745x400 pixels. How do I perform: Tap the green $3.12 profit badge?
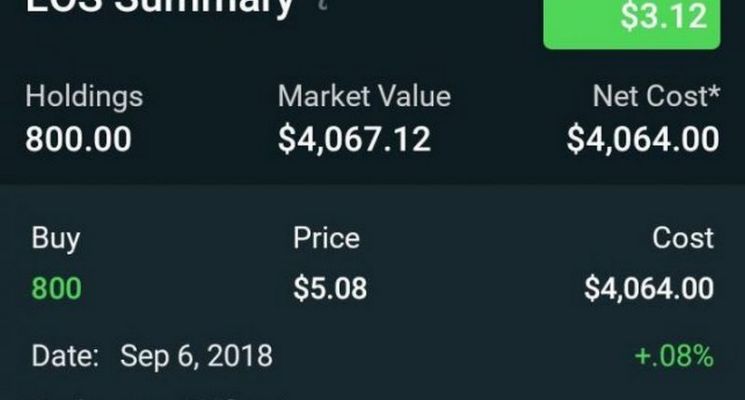[x=631, y=20]
